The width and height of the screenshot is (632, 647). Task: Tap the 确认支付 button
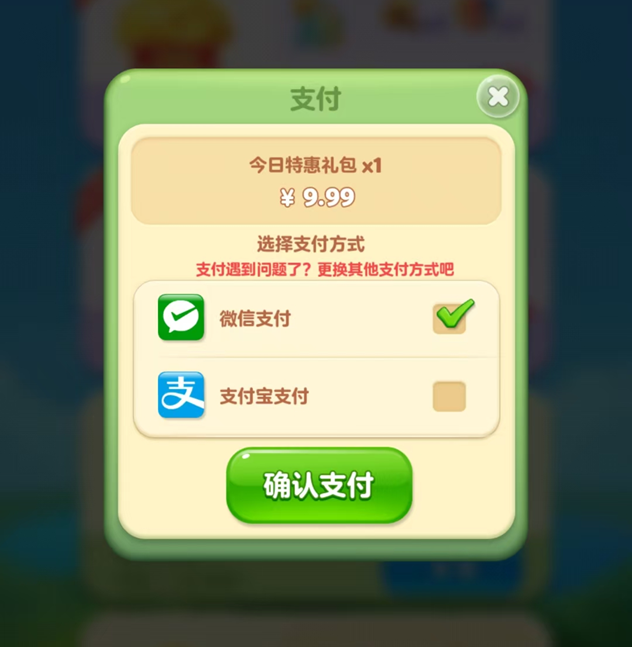click(319, 486)
